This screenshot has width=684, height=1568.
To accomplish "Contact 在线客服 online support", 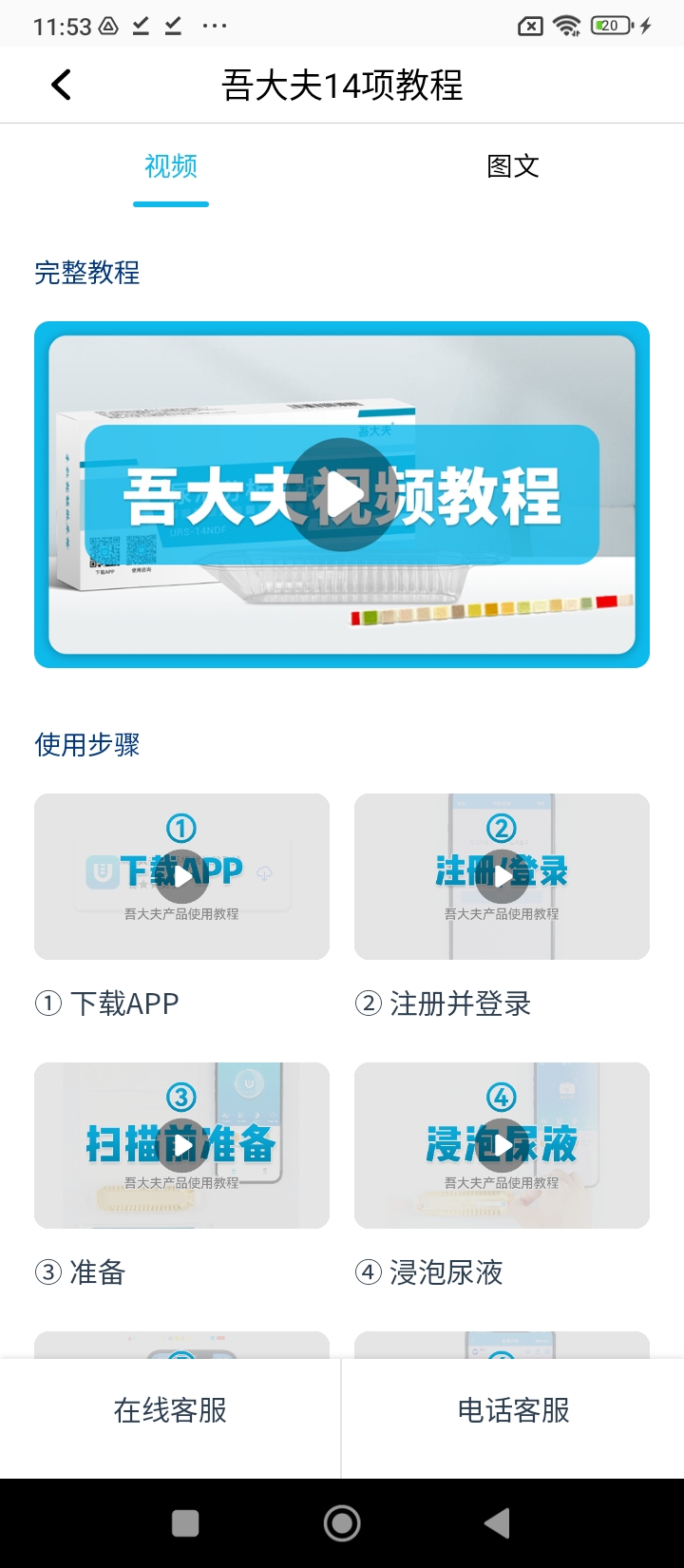I will (171, 1411).
